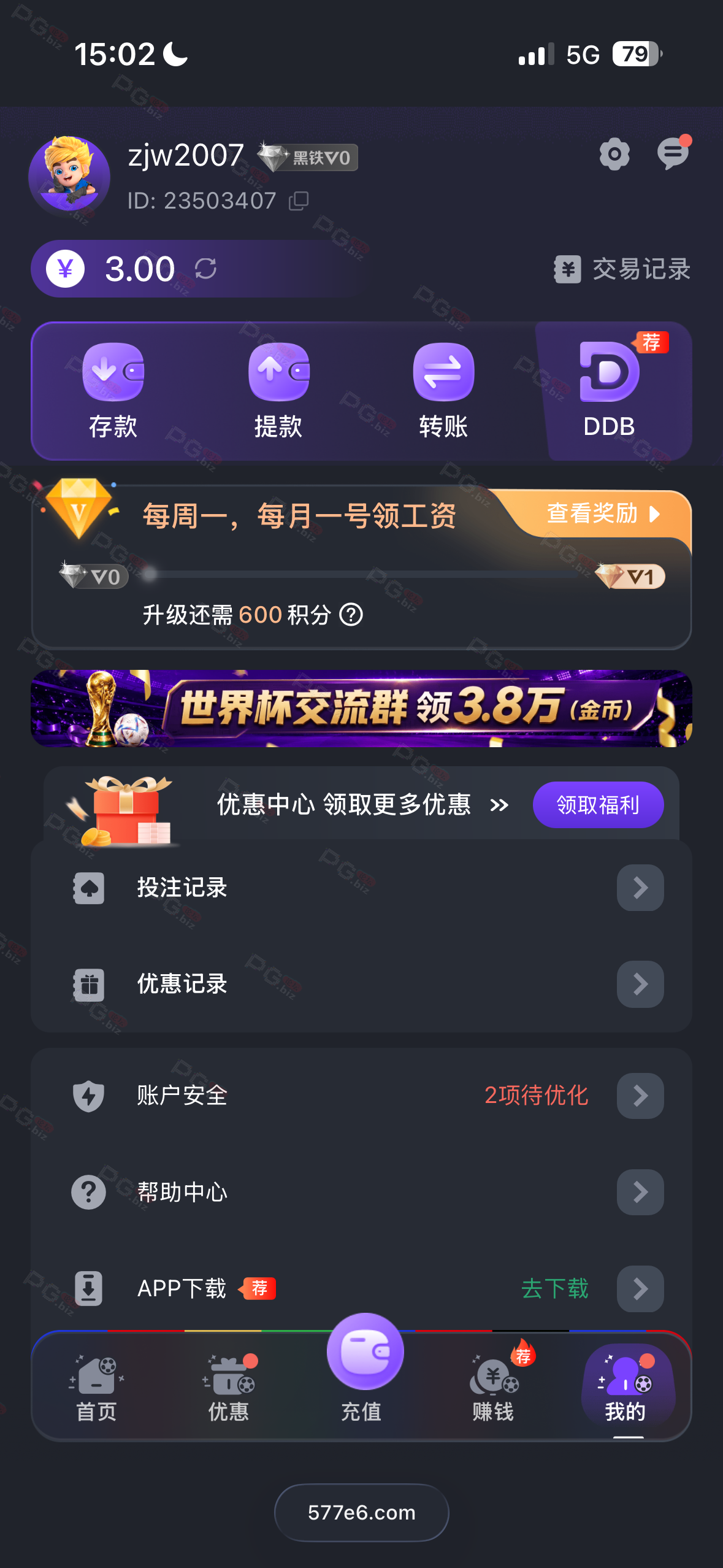Tap 存款 to deposit
This screenshot has width=723, height=1568.
(x=113, y=391)
